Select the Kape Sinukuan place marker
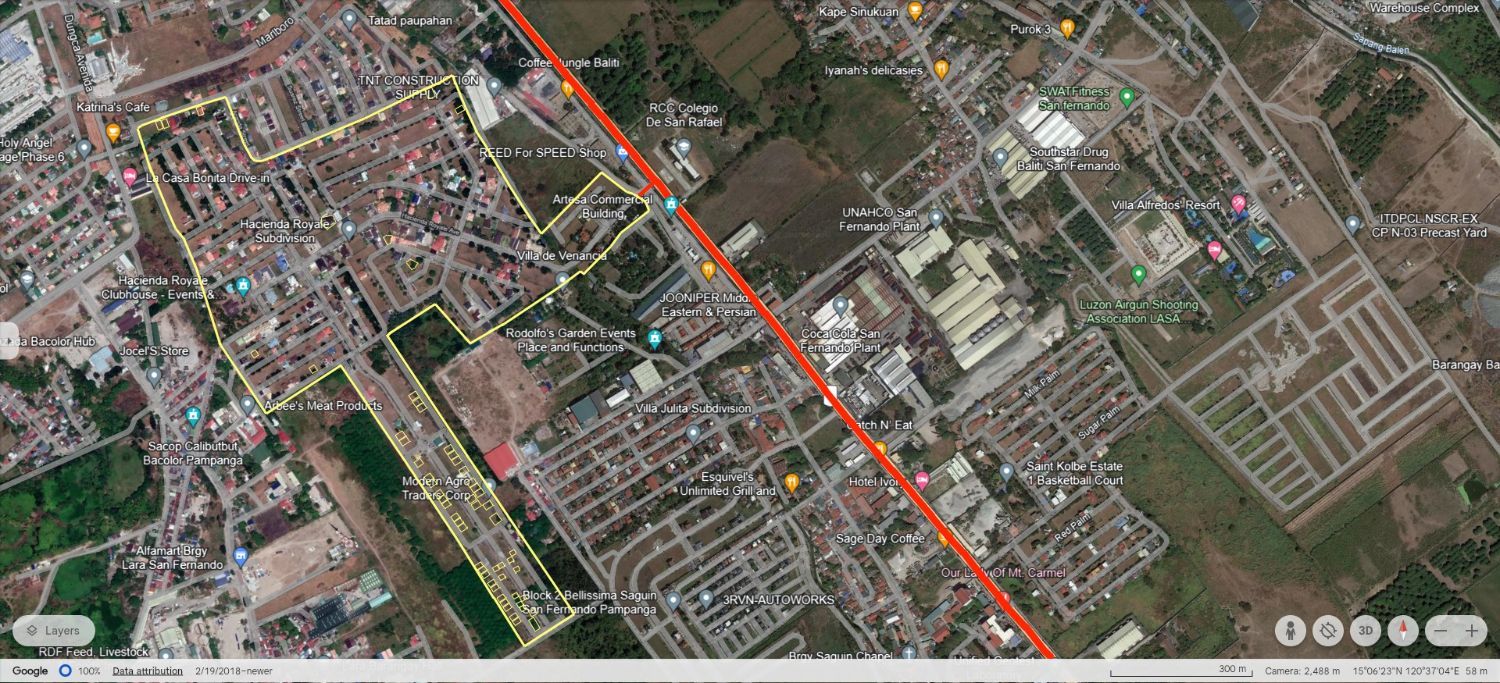This screenshot has width=1500, height=683. click(915, 11)
